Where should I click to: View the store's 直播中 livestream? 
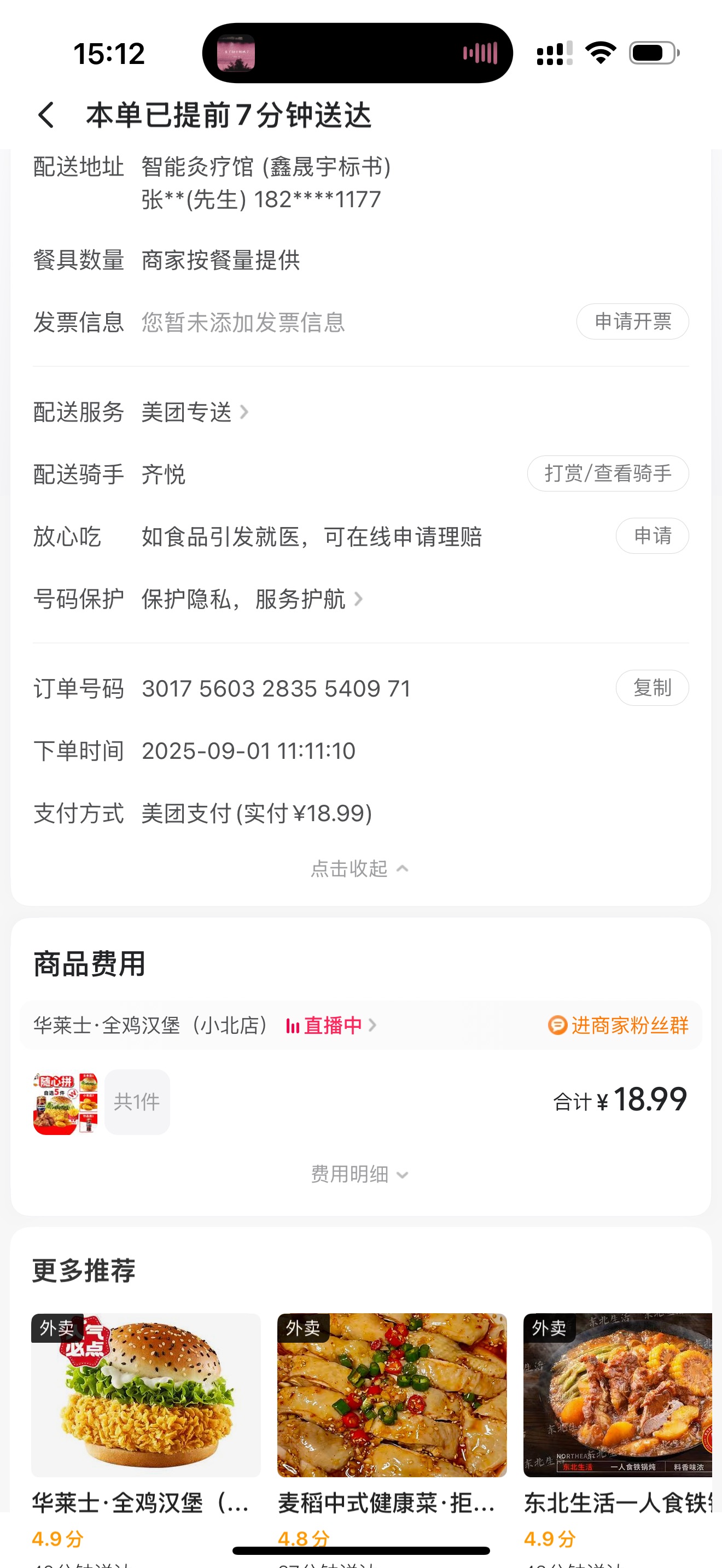331,1026
